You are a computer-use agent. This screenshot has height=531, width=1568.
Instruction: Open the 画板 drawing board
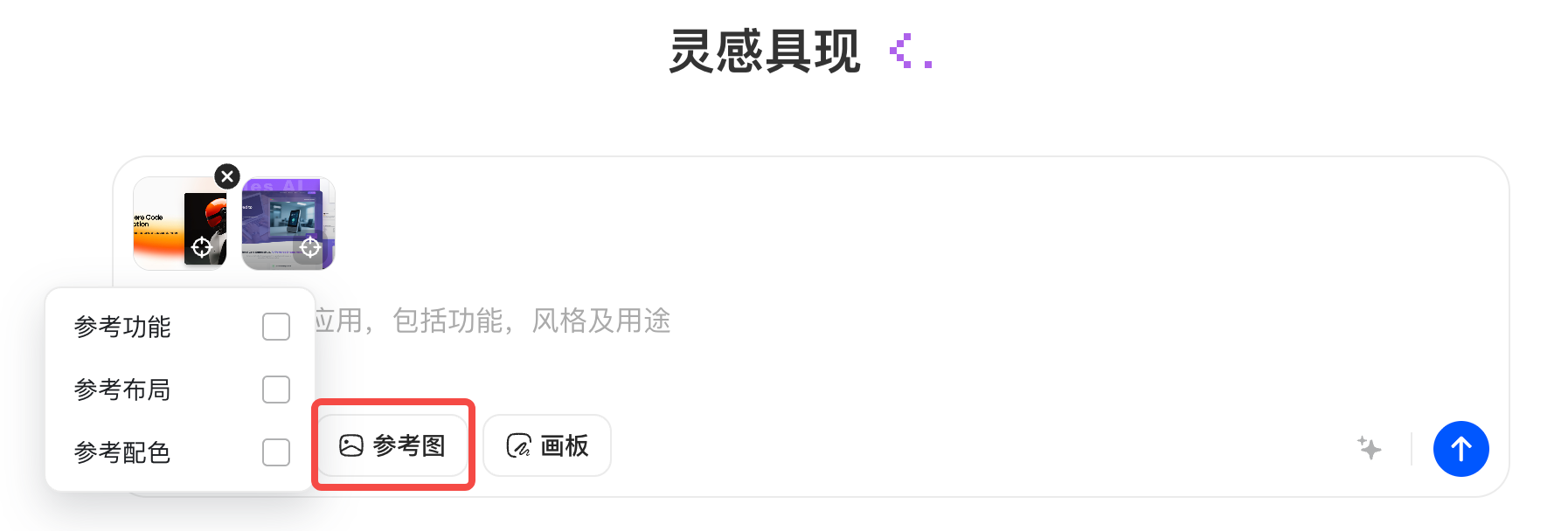coord(547,445)
